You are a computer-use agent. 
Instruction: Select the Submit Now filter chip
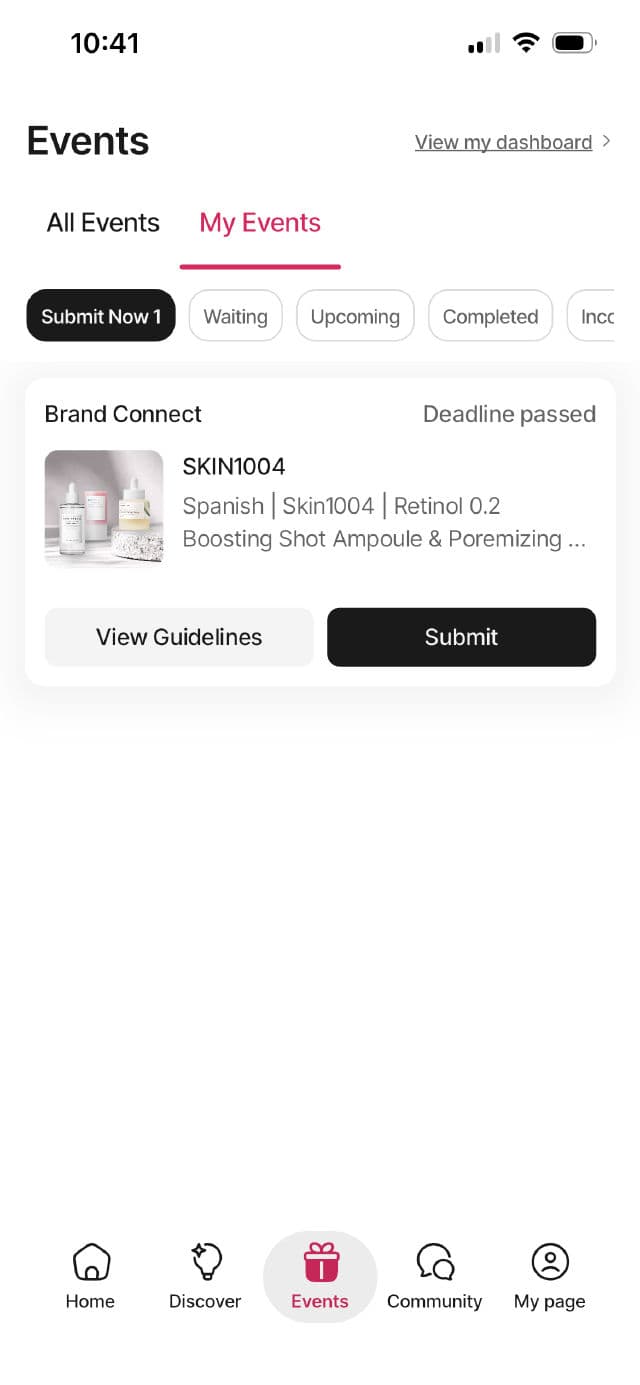[x=101, y=317]
